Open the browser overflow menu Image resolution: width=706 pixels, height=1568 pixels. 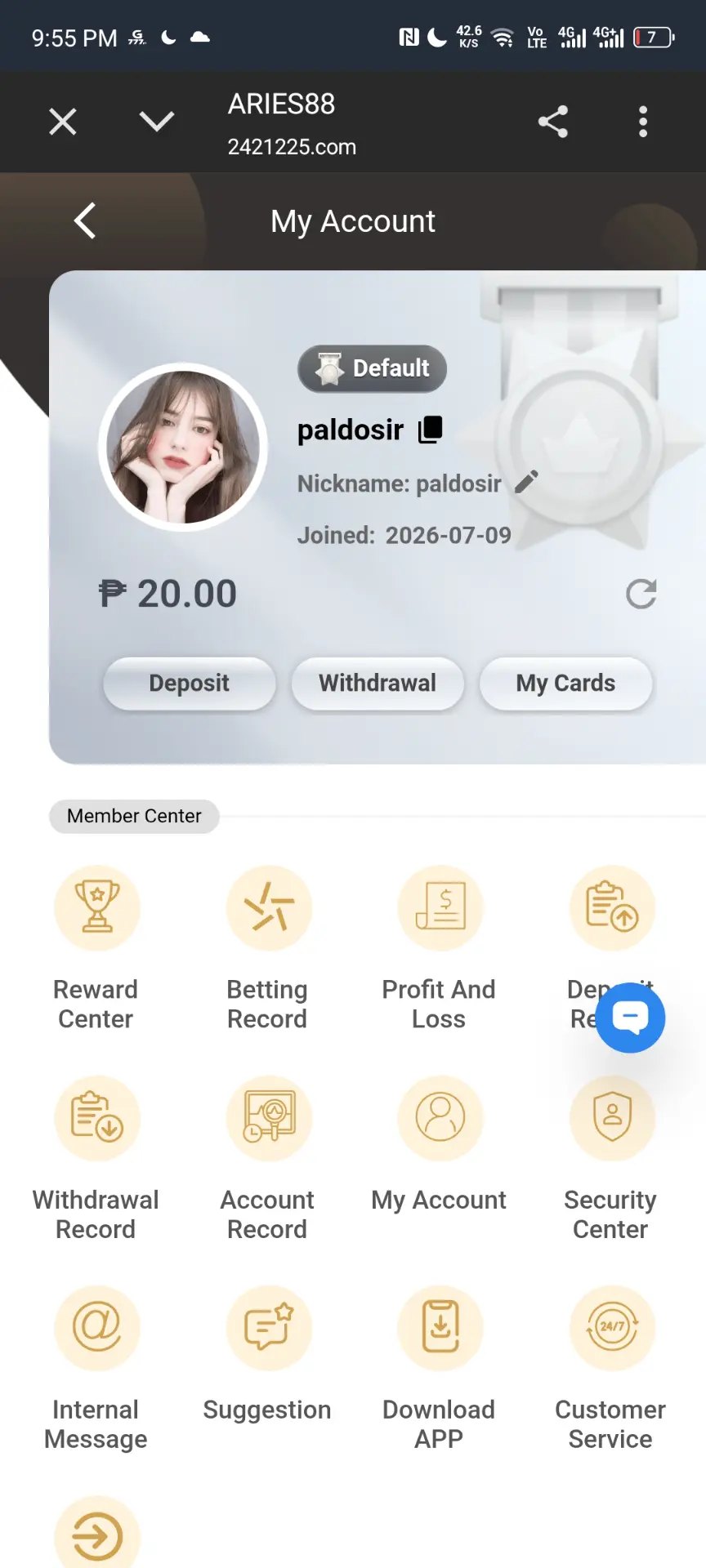pos(643,122)
